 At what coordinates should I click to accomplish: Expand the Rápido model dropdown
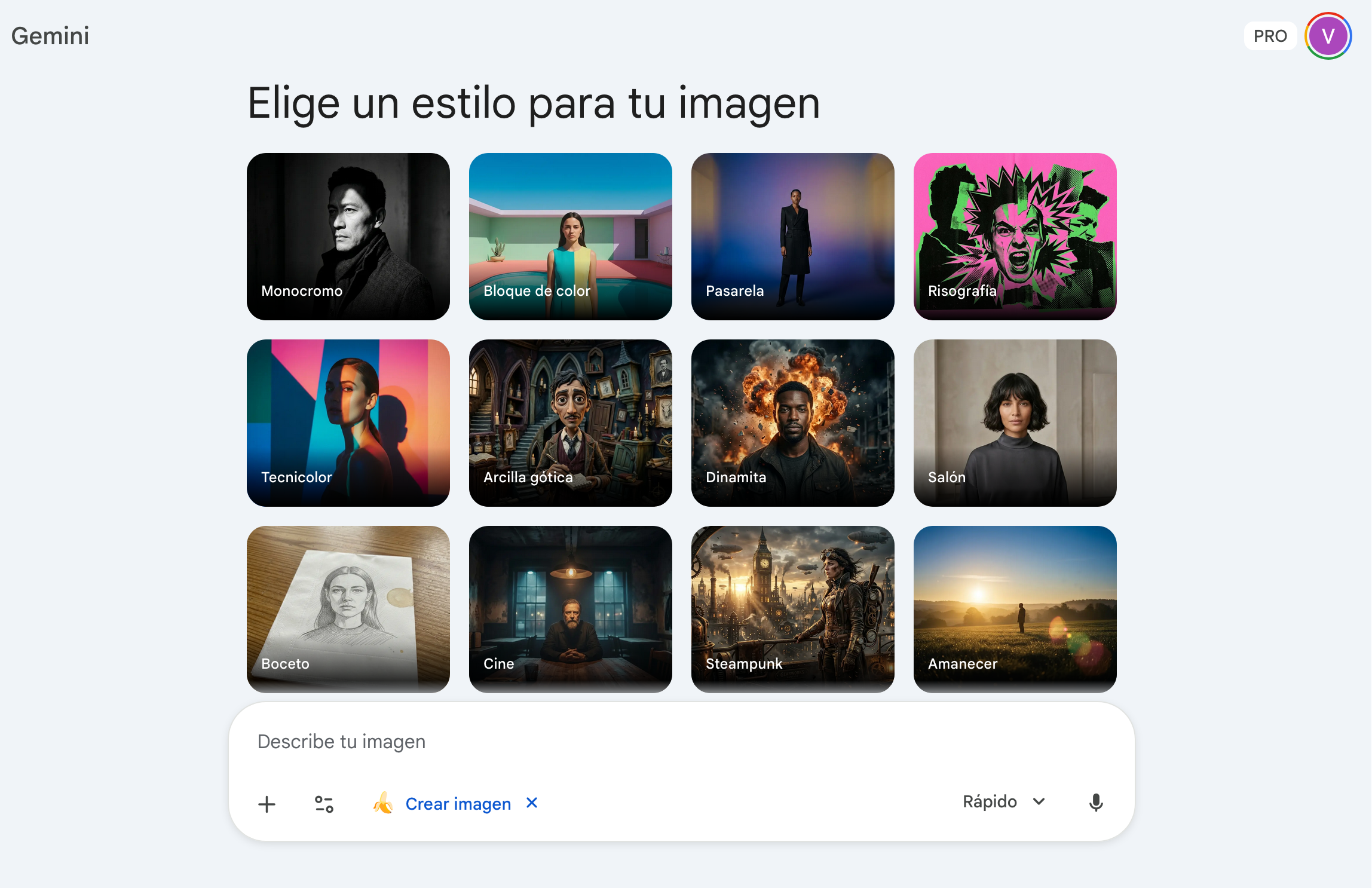point(1004,802)
